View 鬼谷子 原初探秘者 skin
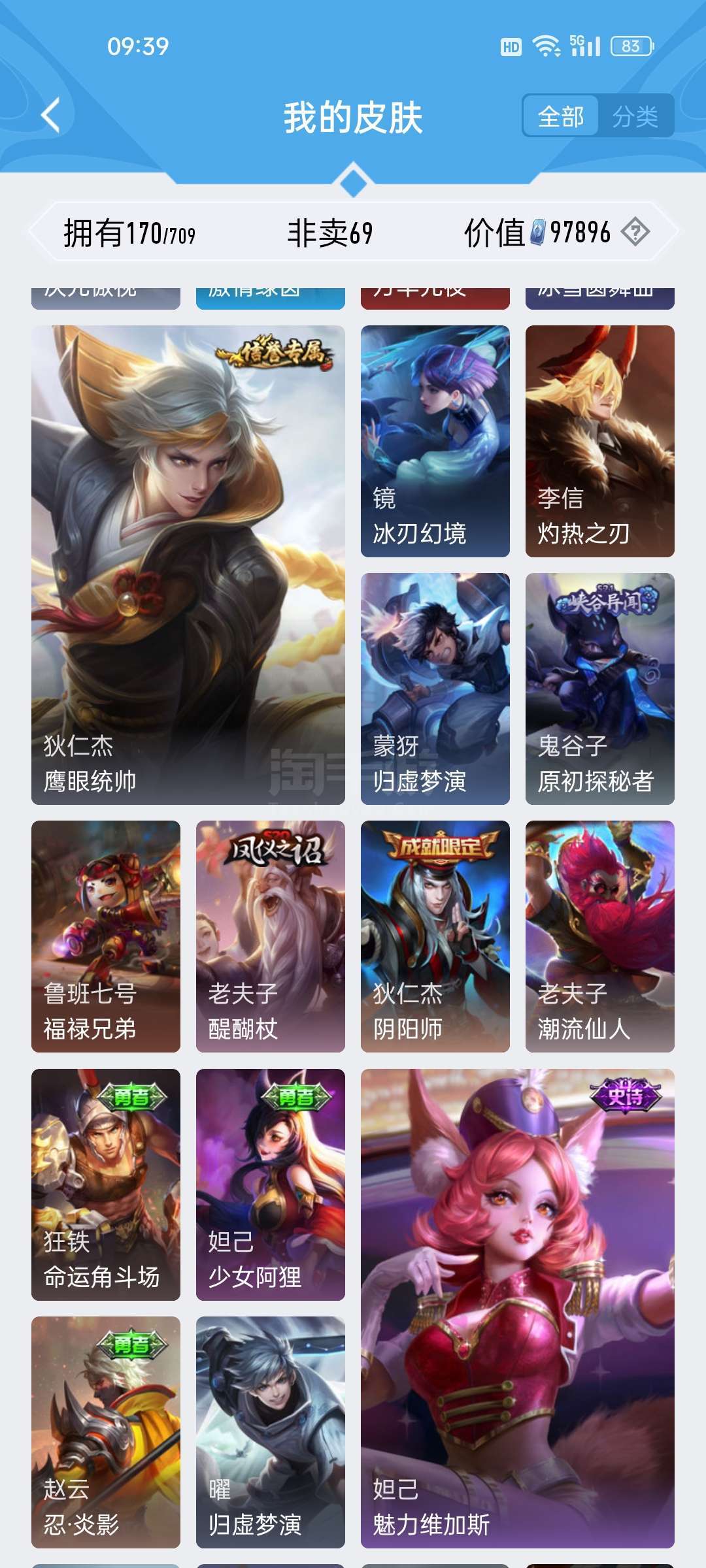Screen dimensions: 706x1568 (x=600, y=689)
